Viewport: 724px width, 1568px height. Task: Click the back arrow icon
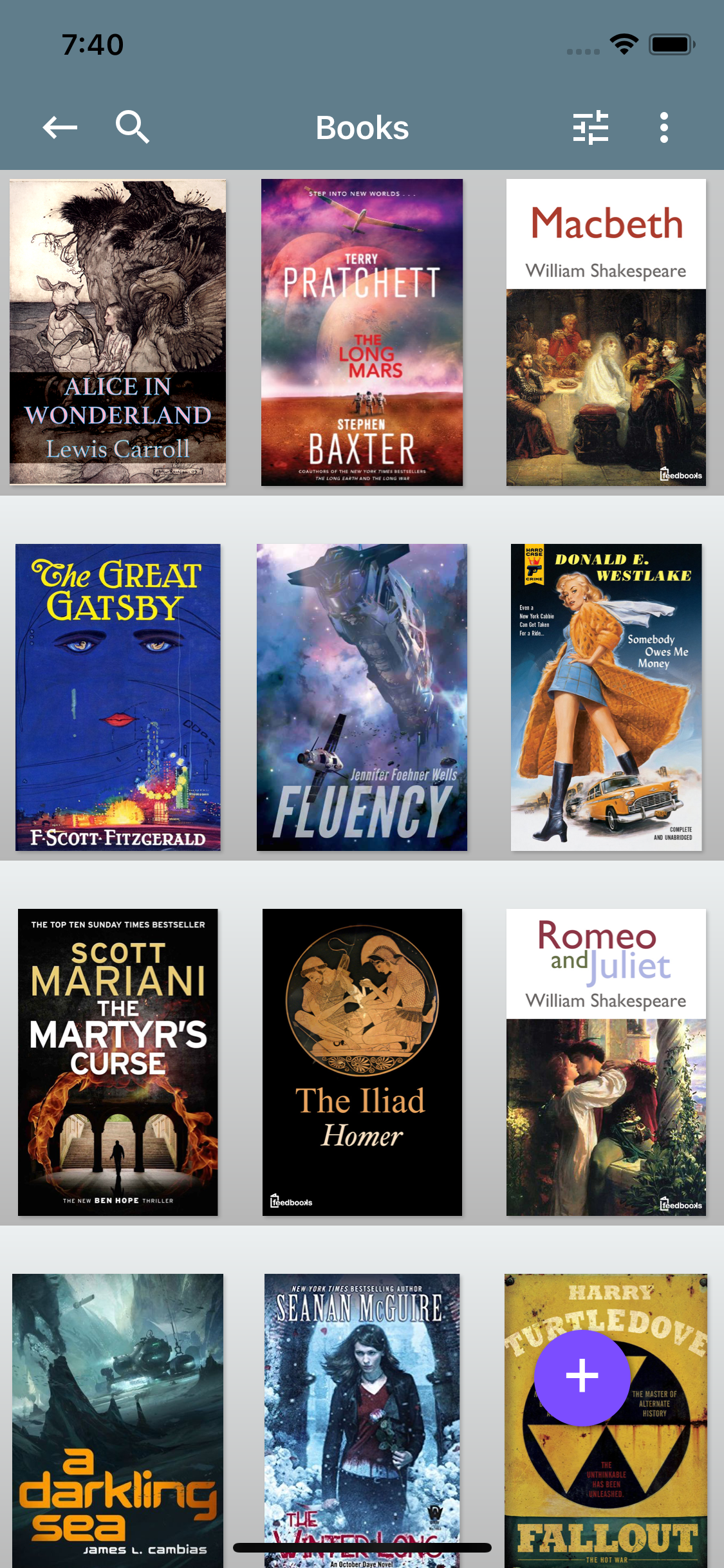click(60, 127)
